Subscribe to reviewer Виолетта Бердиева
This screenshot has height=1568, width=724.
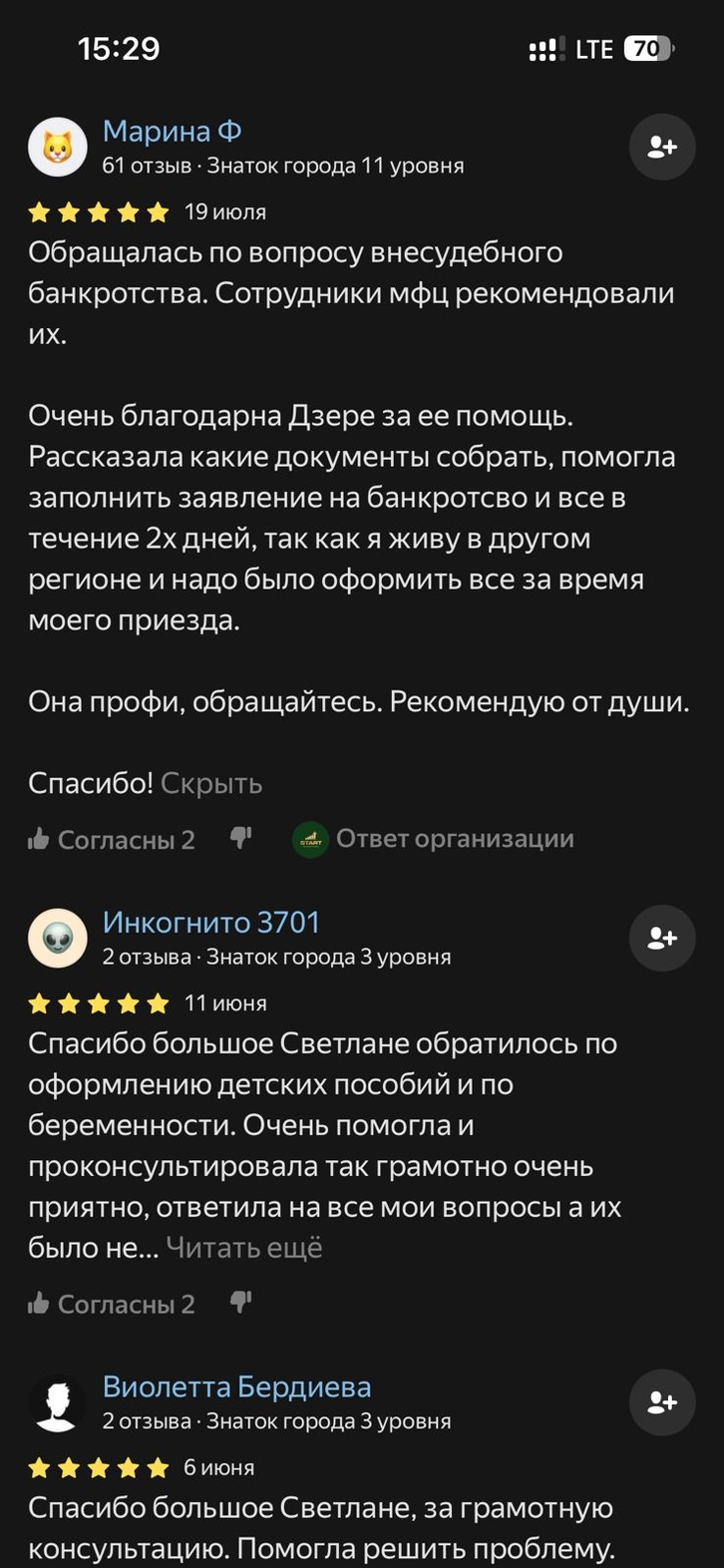pyautogui.click(x=661, y=1402)
